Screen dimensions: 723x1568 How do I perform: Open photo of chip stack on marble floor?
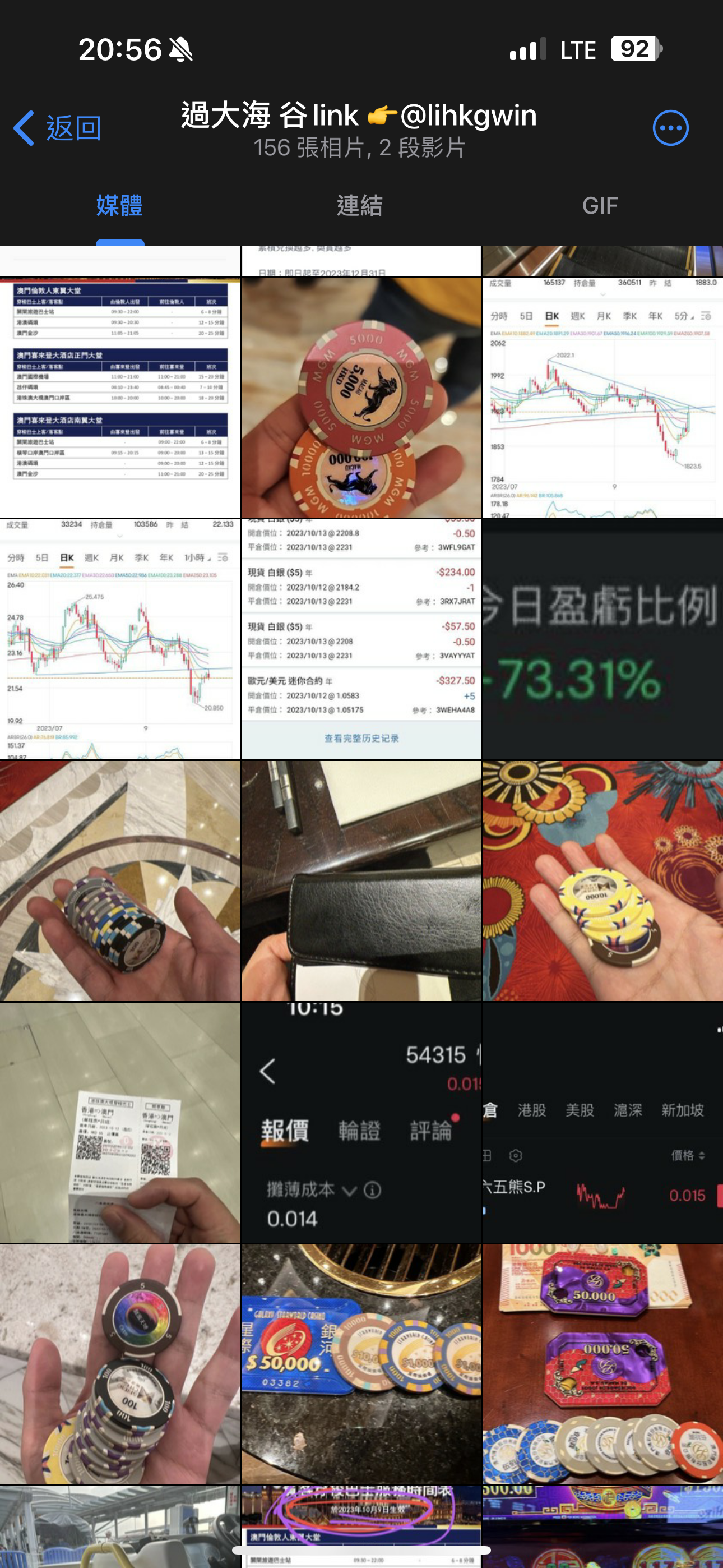(120, 881)
